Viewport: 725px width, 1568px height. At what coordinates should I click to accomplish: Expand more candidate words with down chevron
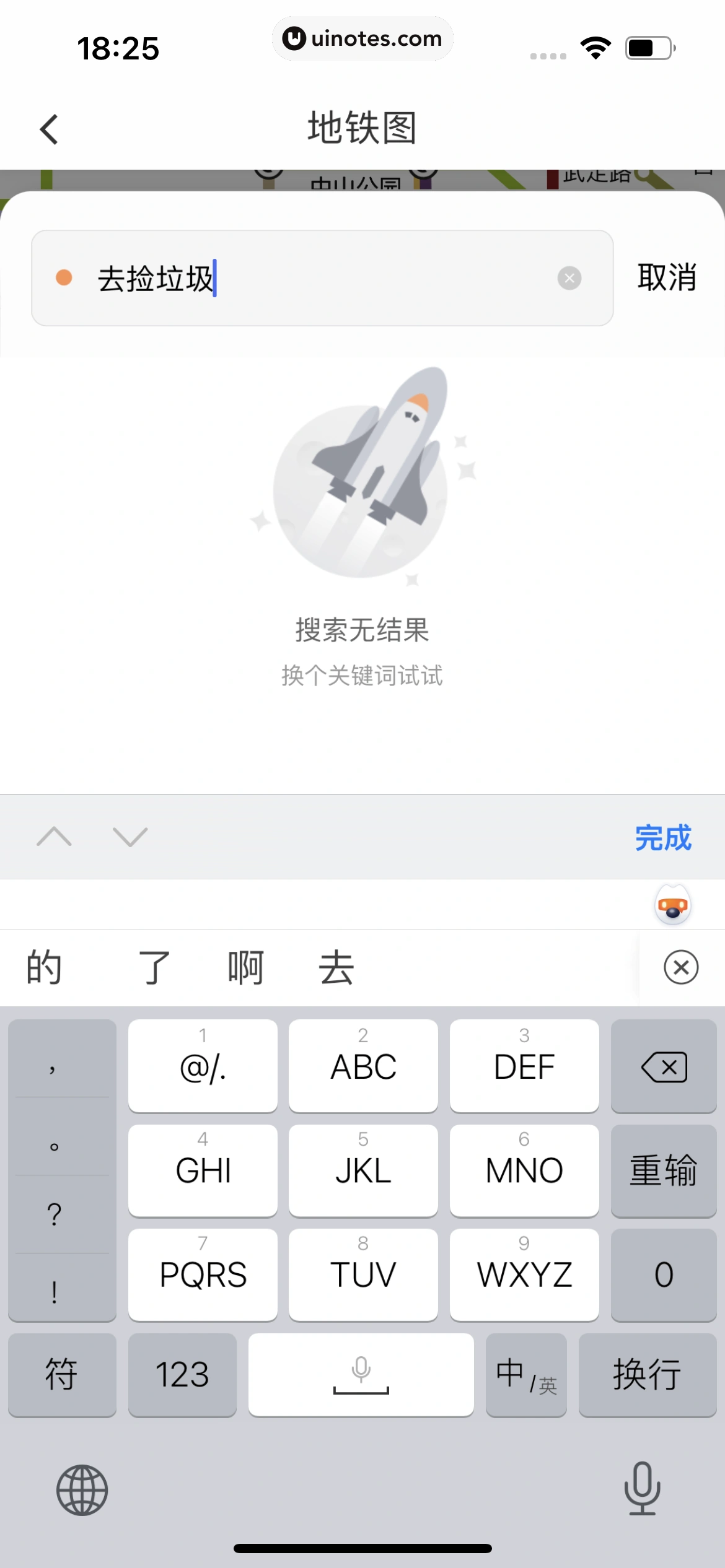(x=128, y=837)
